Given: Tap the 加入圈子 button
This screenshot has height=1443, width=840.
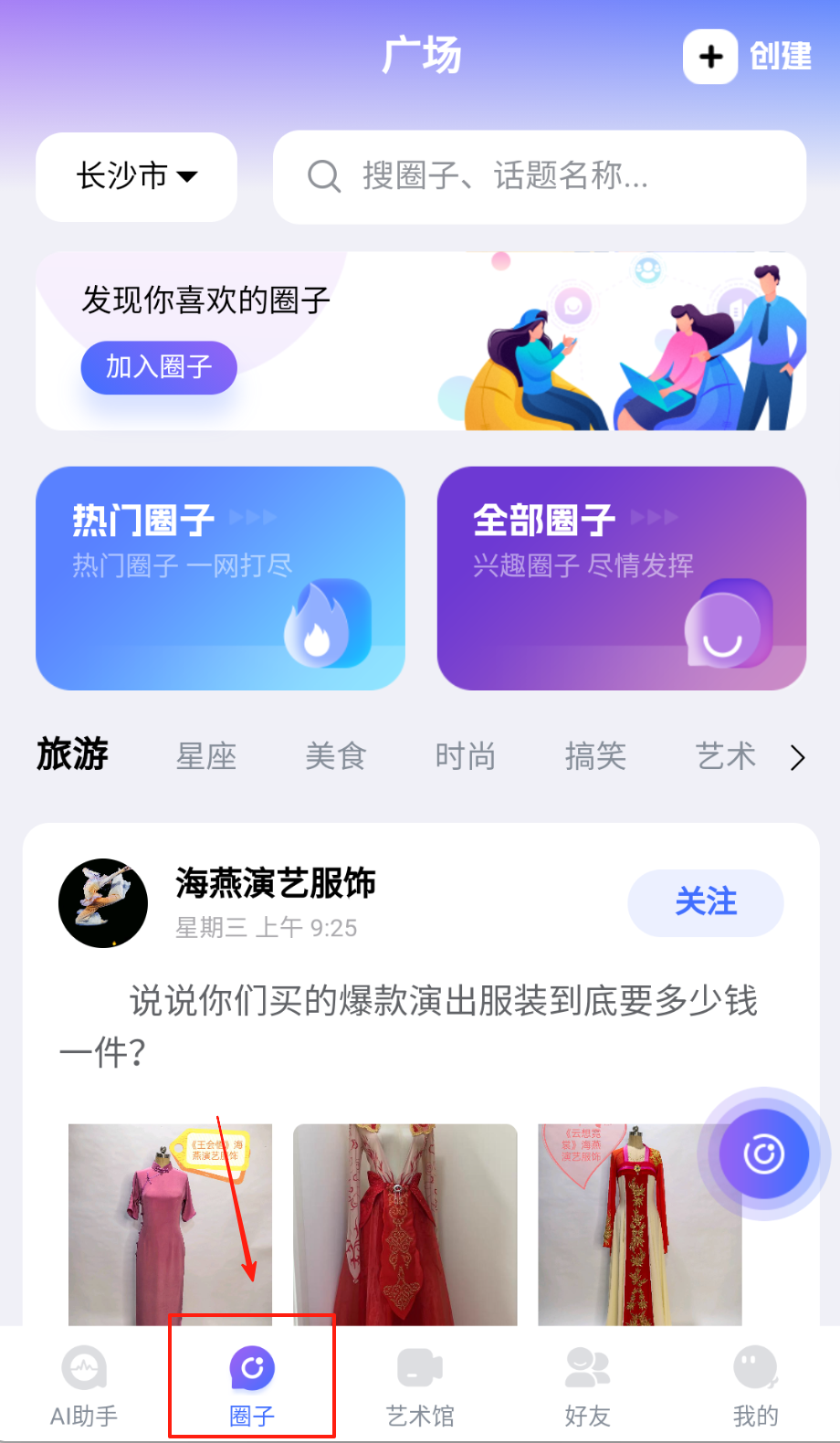Looking at the screenshot, I should click(x=159, y=367).
